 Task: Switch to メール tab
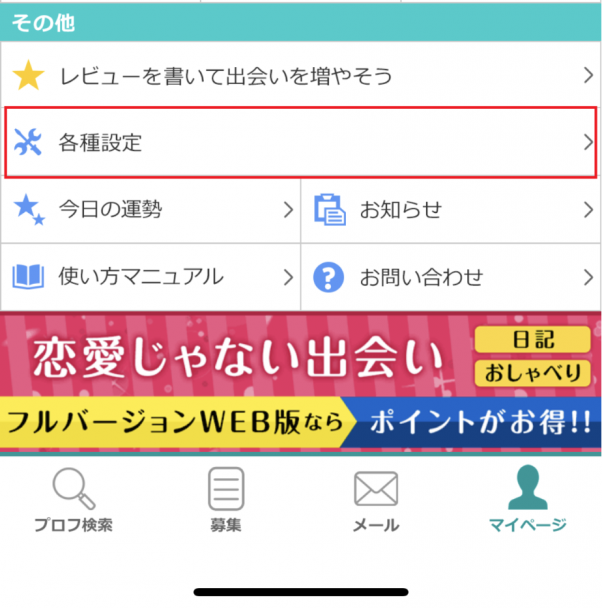376,501
